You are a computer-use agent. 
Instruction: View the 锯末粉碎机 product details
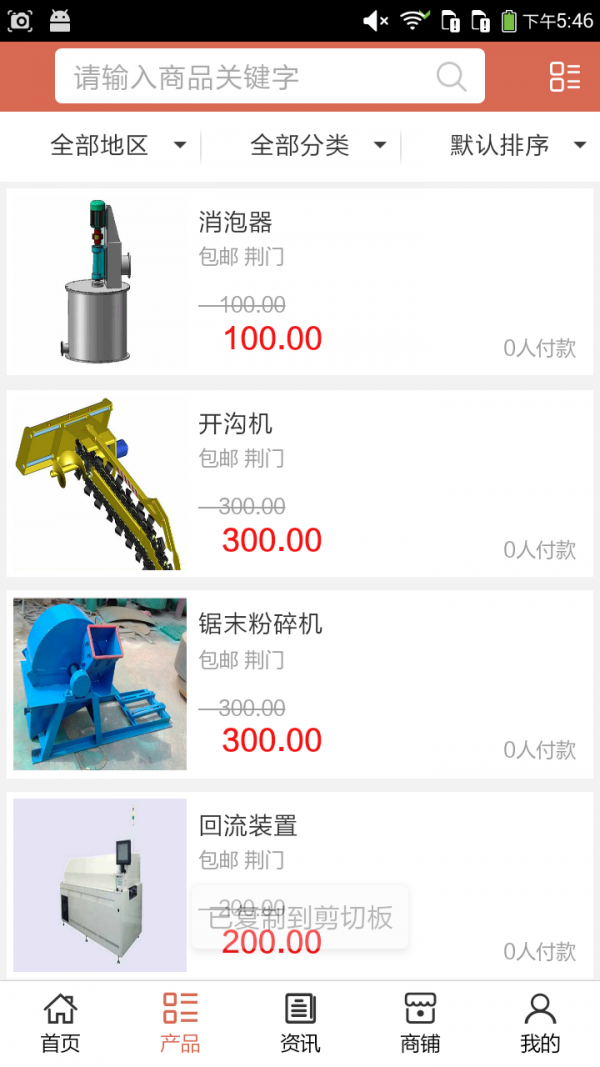tap(300, 684)
